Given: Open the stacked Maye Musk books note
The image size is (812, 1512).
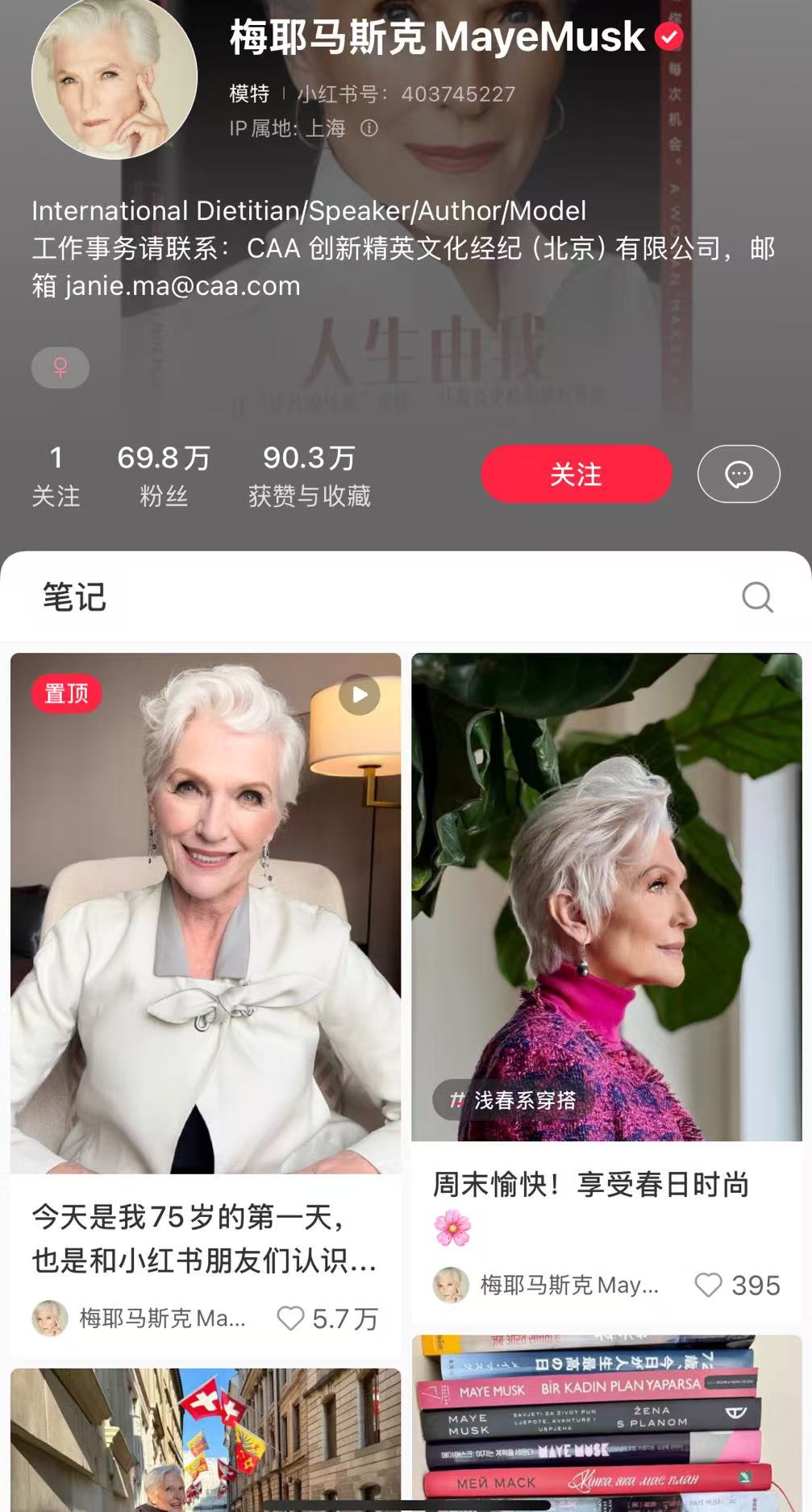Looking at the screenshot, I should coord(607,1423).
